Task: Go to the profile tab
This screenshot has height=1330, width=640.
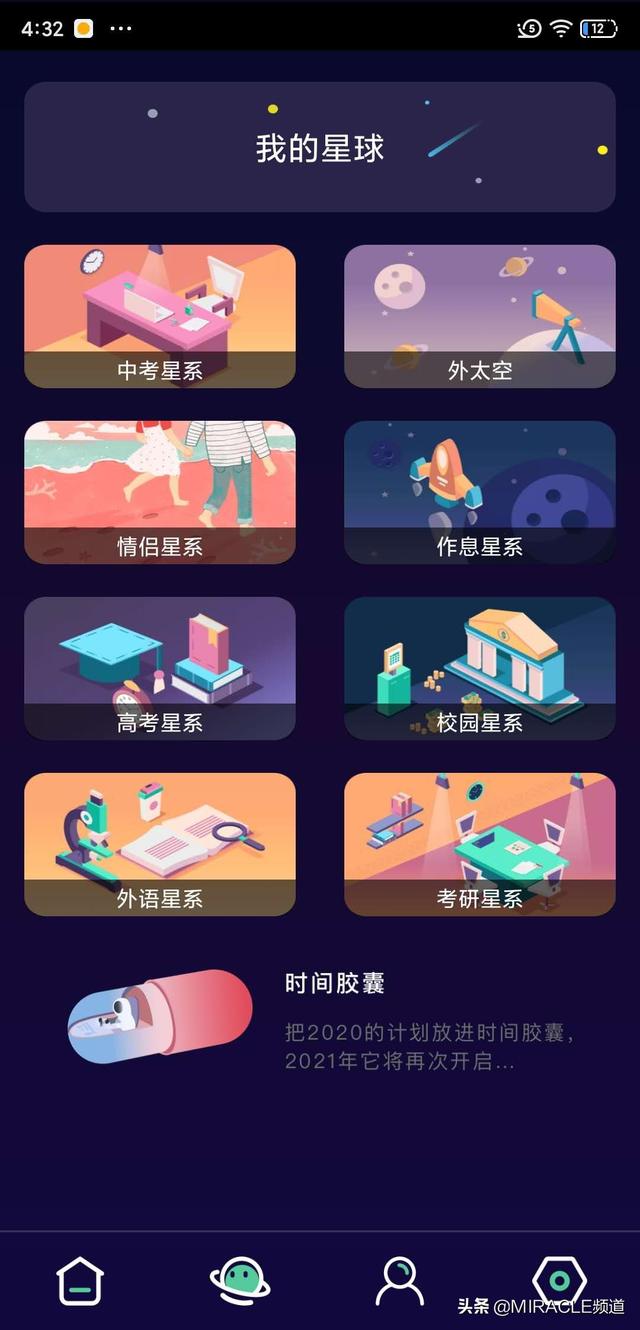Action: click(400, 1281)
